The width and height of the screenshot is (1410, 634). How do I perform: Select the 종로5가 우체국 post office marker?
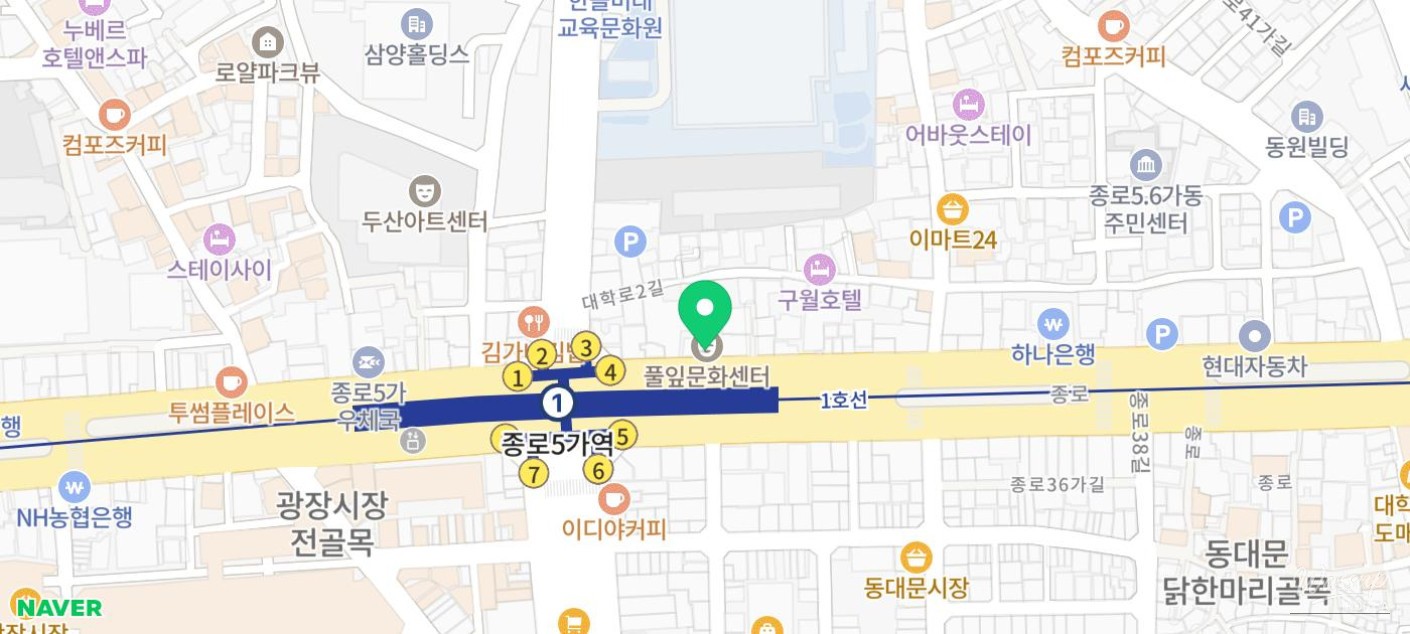tap(368, 360)
